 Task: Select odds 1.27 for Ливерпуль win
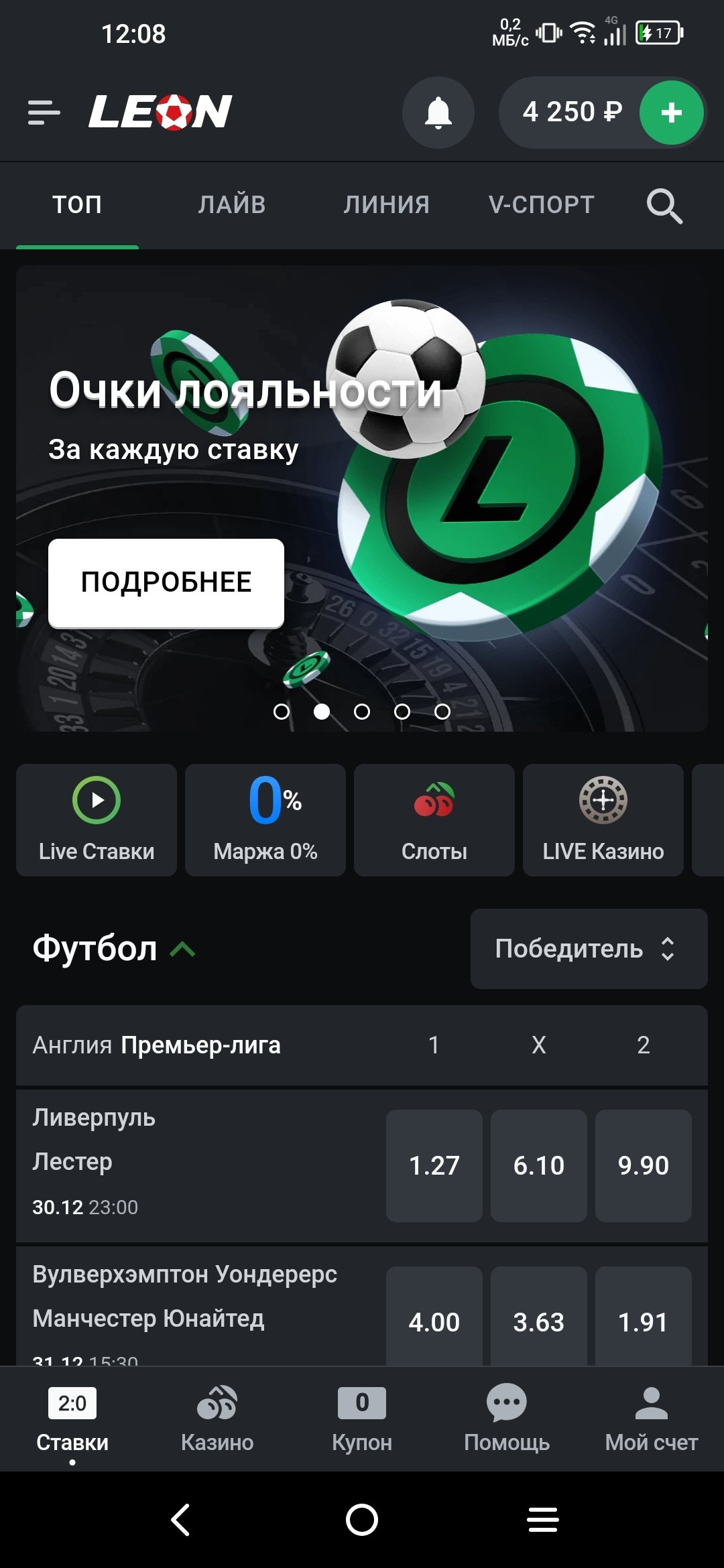434,1166
